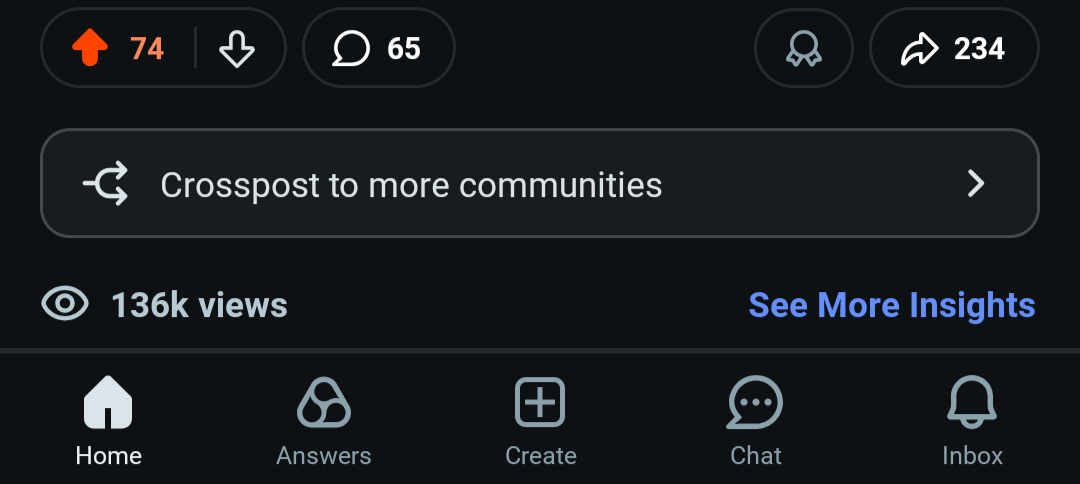
Task: Go to the Home tab
Action: (108, 422)
